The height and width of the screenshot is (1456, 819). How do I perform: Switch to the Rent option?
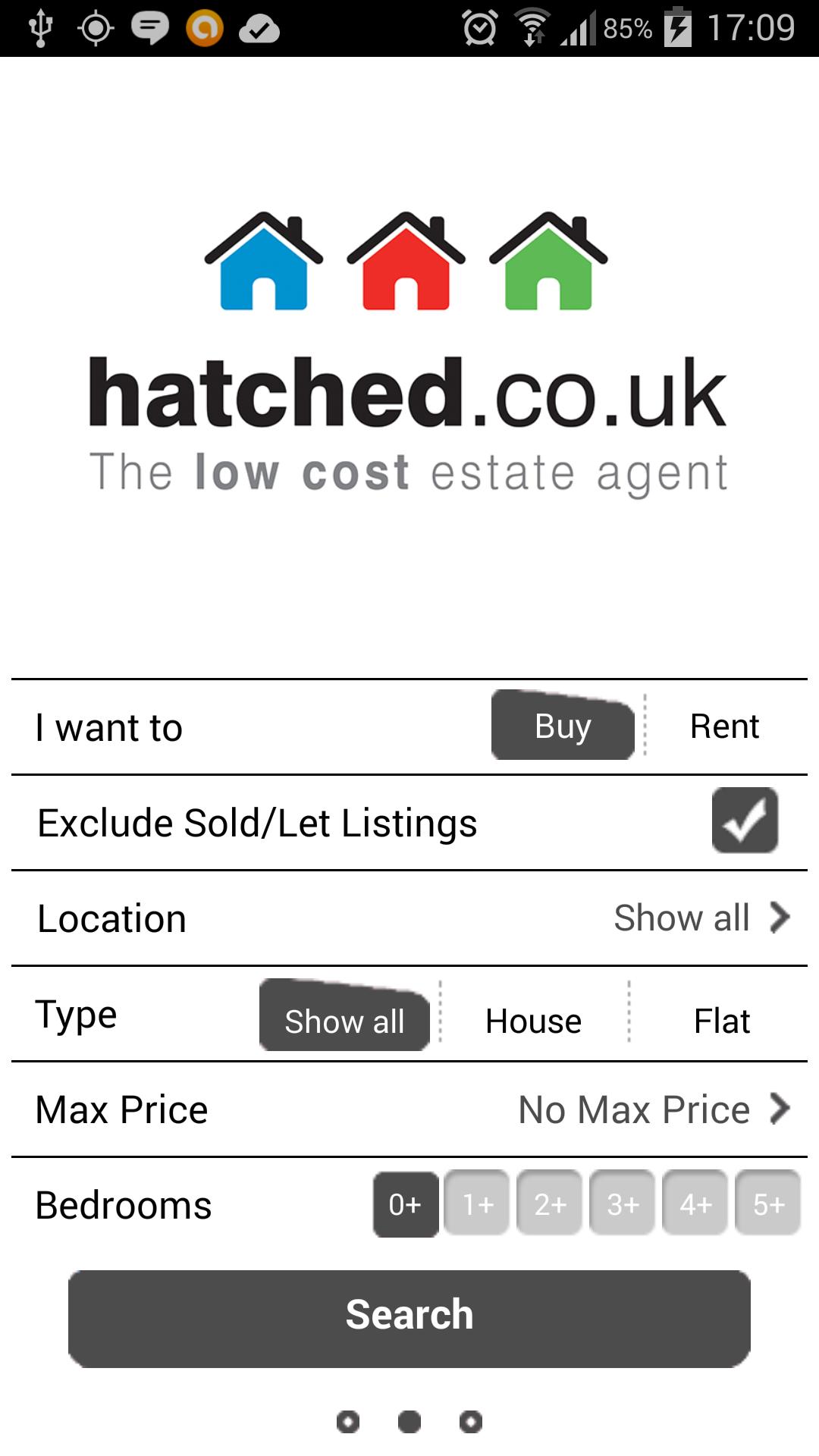click(x=724, y=726)
